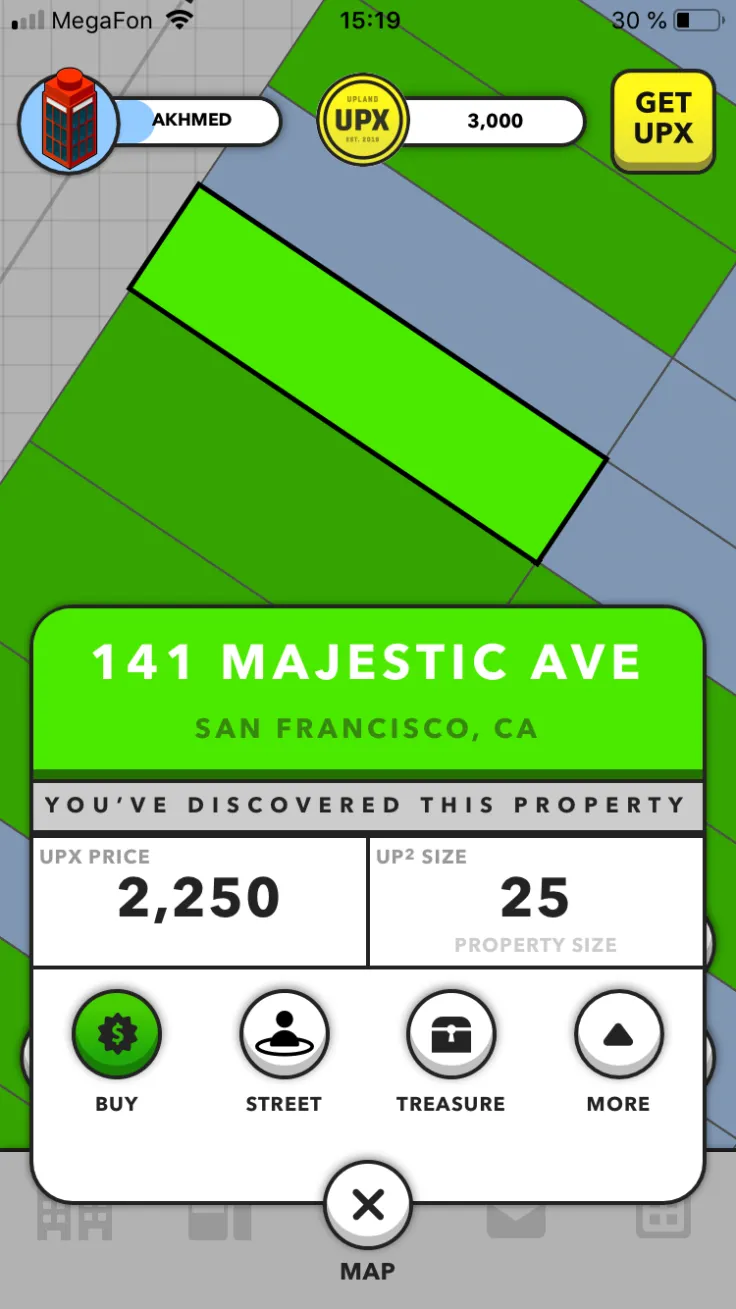This screenshot has height=1309, width=736.
Task: Expand the More options
Action: [x=618, y=1035]
